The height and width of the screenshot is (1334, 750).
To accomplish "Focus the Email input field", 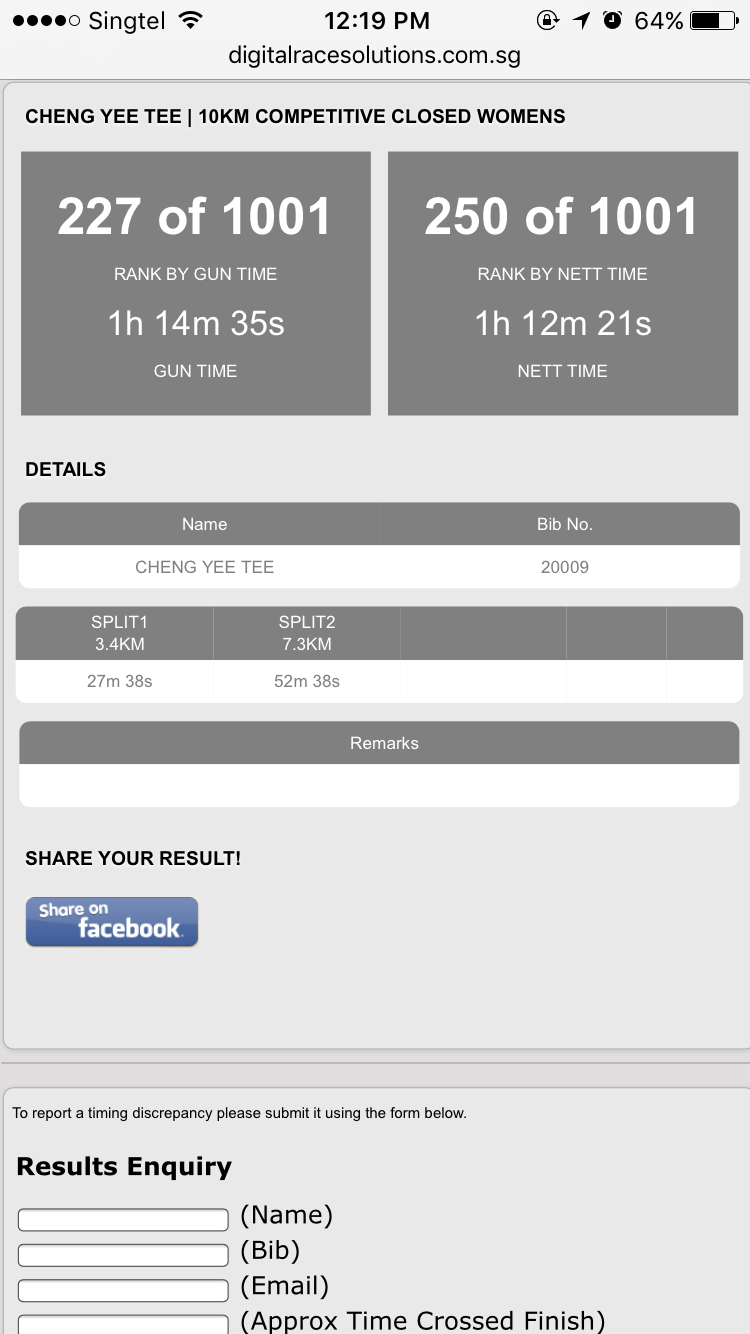I will click(x=123, y=1290).
